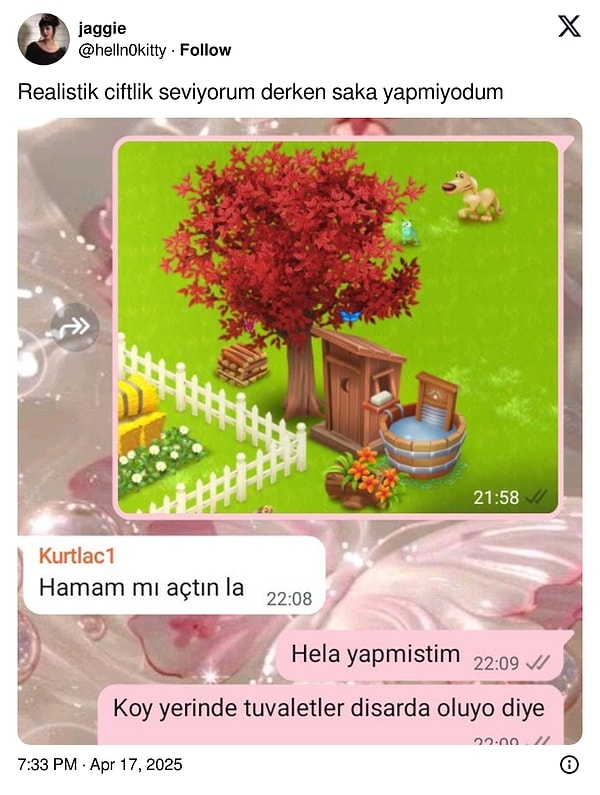Follow the @helln0kitty account

pos(205,50)
